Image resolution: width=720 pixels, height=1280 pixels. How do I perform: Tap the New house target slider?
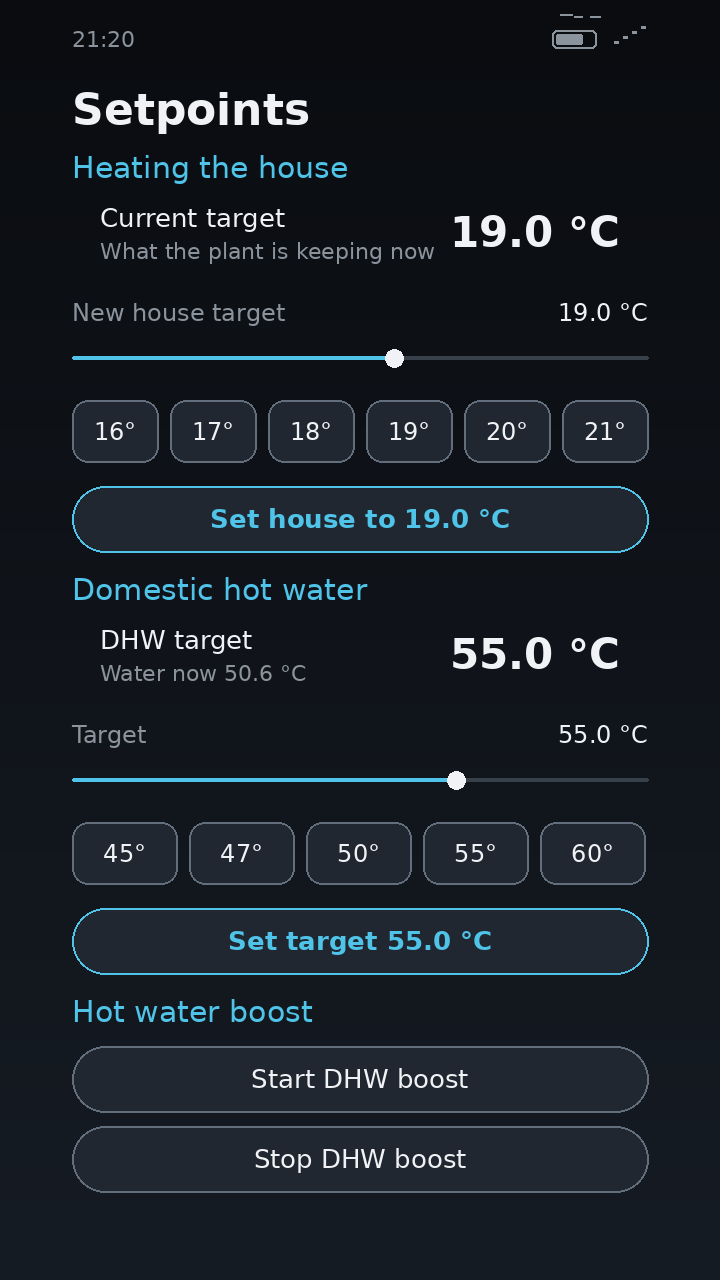[x=360, y=358]
